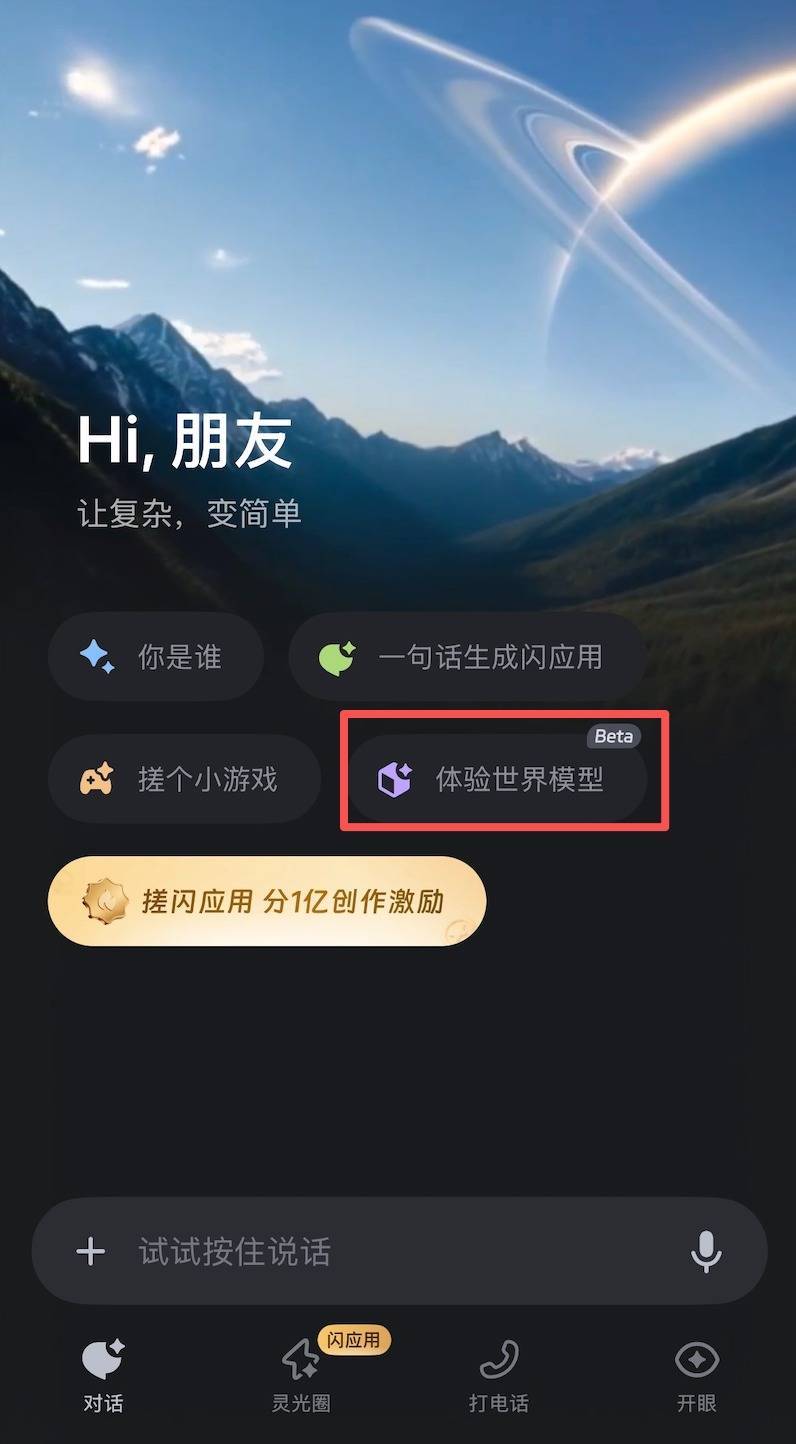Tap the 你是谁 suggestion chip
This screenshot has height=1444, width=796.
coord(155,657)
